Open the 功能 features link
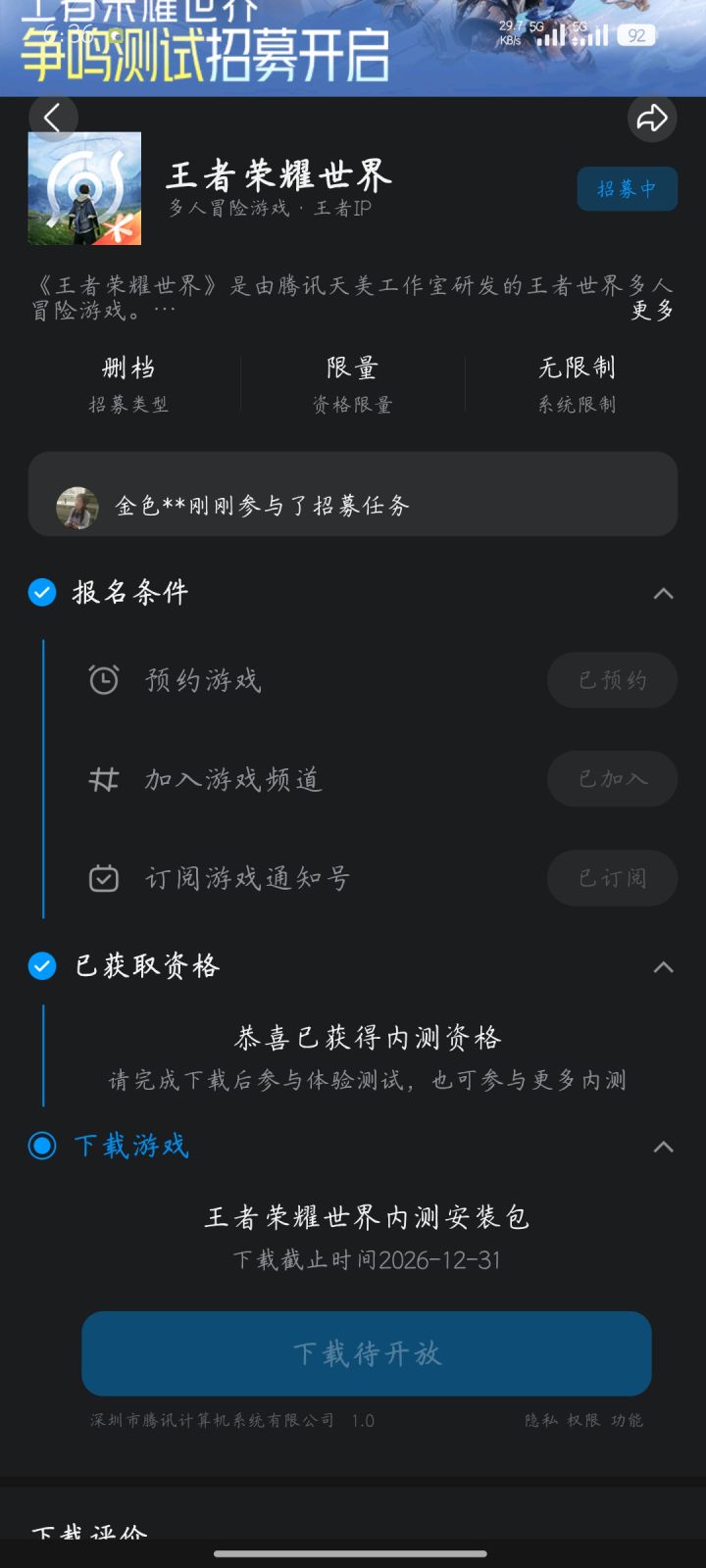 click(628, 1420)
